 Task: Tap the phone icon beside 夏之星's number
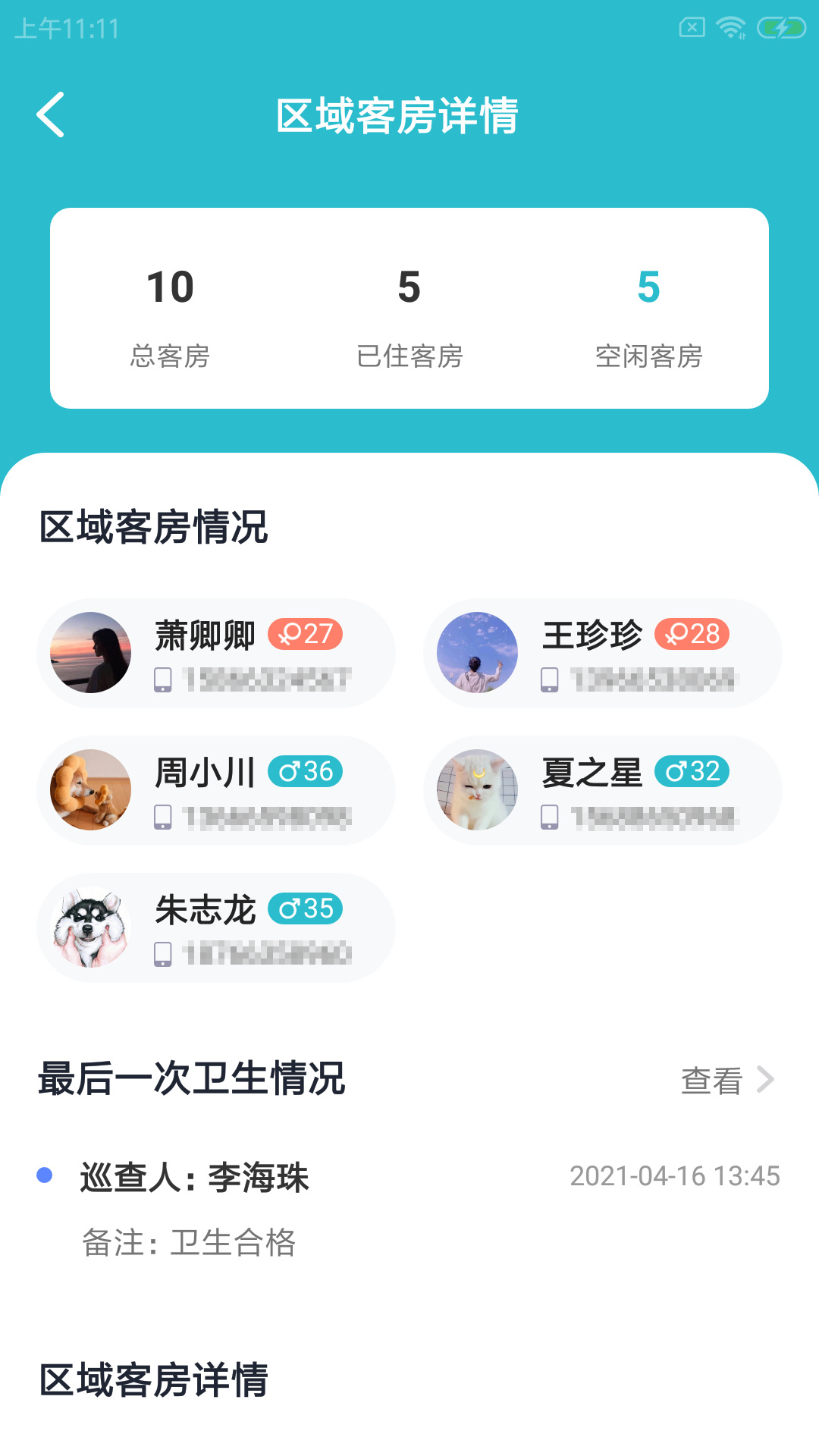point(551,817)
